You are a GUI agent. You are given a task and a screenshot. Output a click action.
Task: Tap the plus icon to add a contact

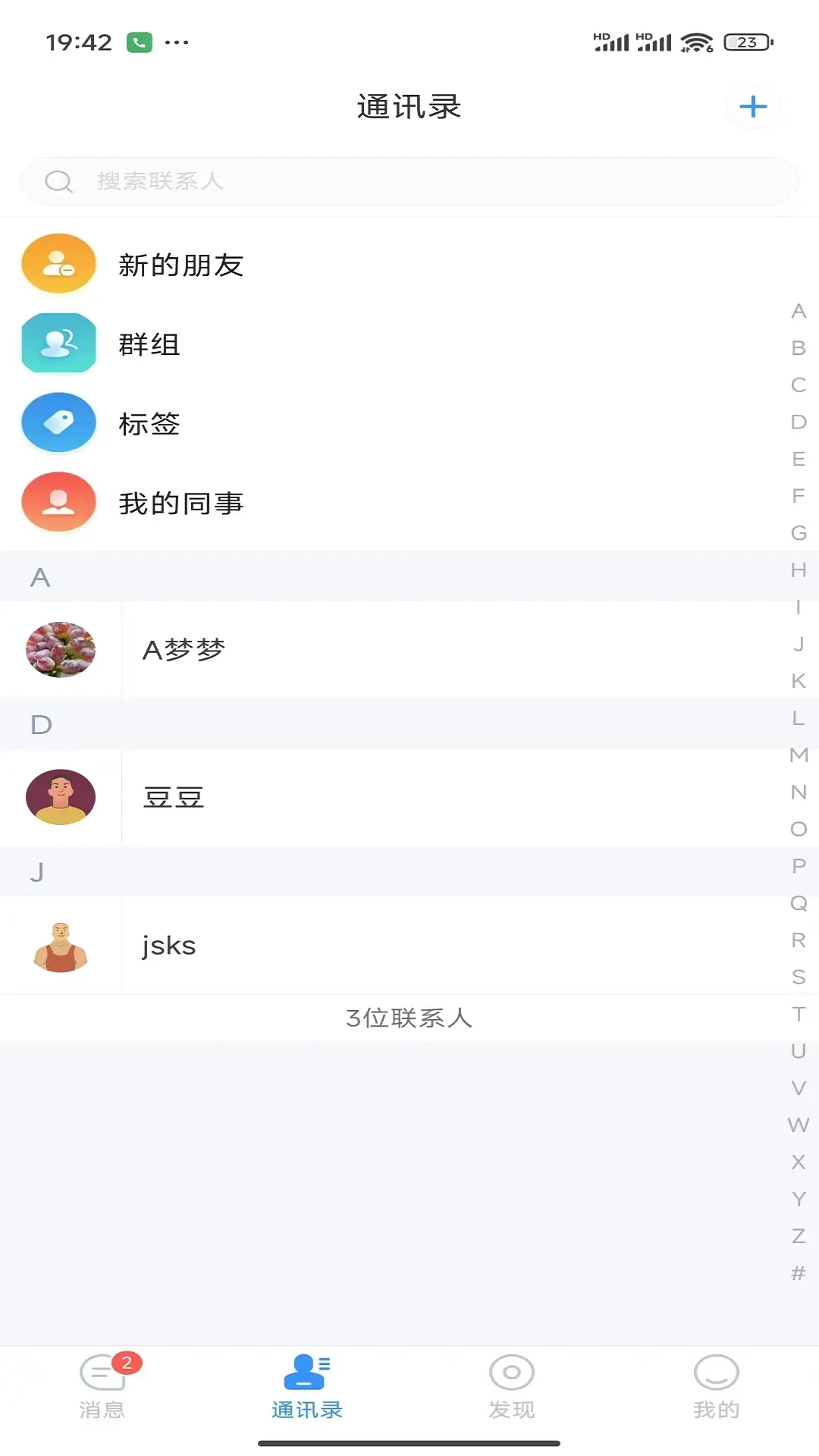tap(752, 106)
